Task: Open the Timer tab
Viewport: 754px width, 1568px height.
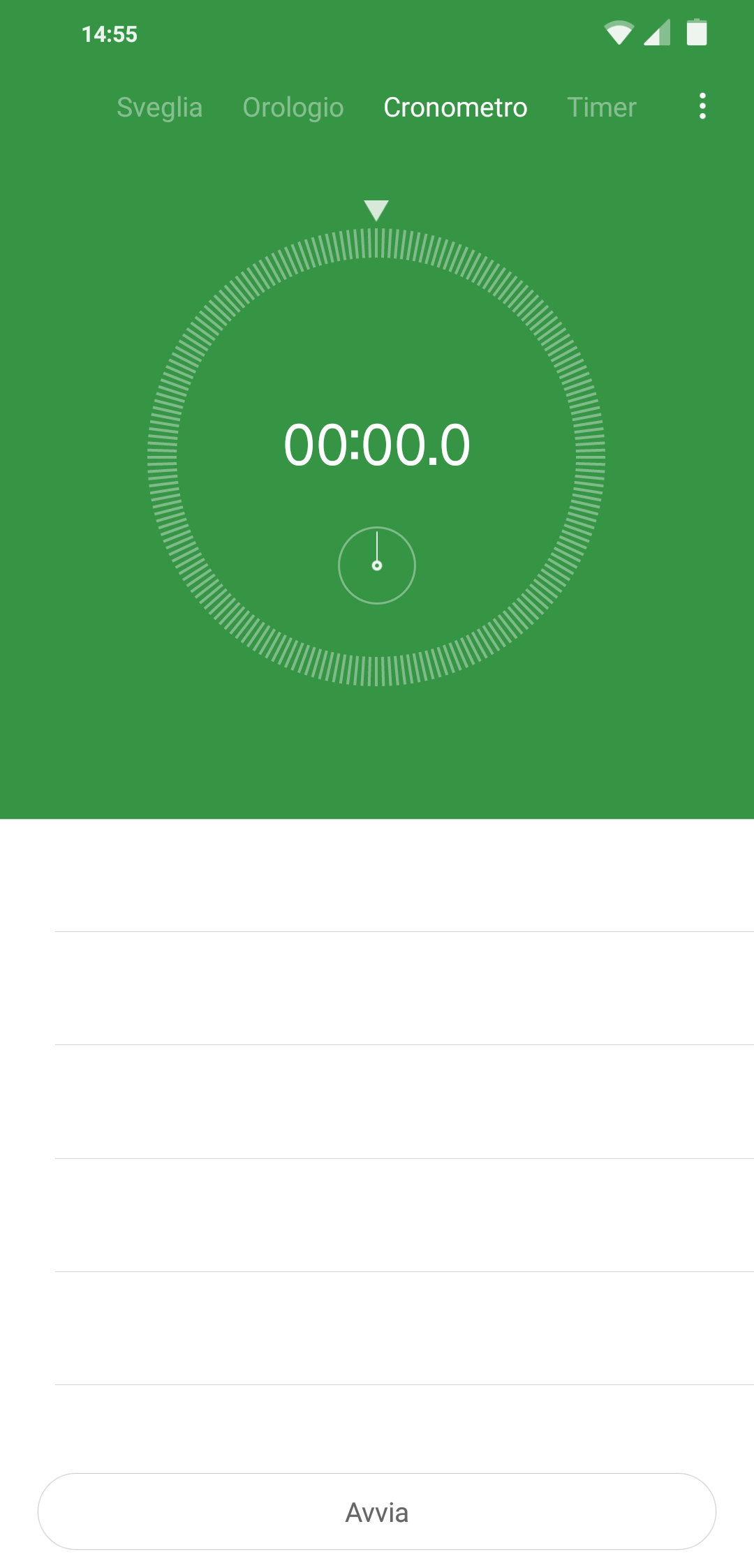Action: [x=602, y=108]
